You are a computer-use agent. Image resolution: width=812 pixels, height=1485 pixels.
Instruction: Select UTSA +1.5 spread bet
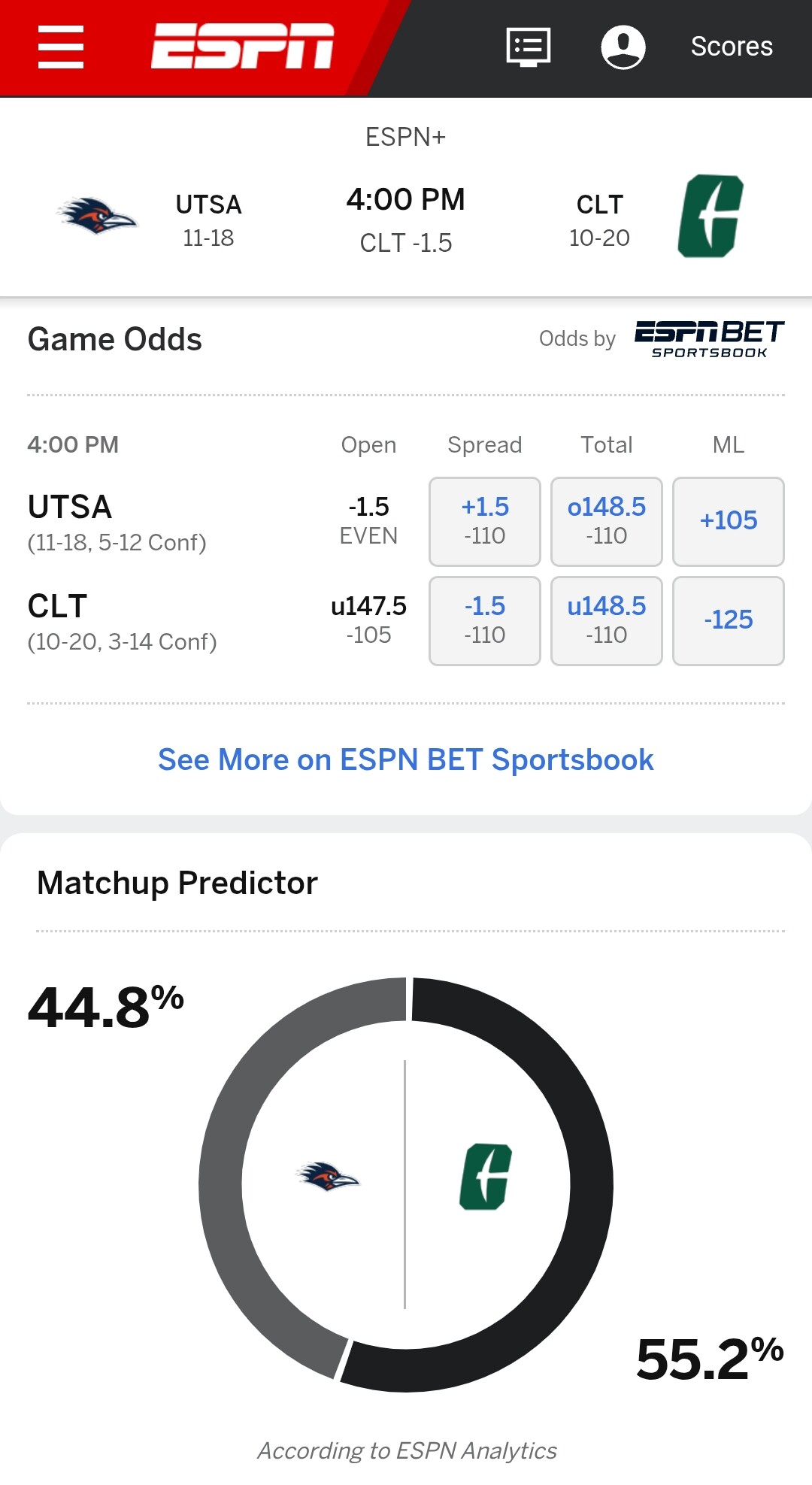tap(485, 522)
